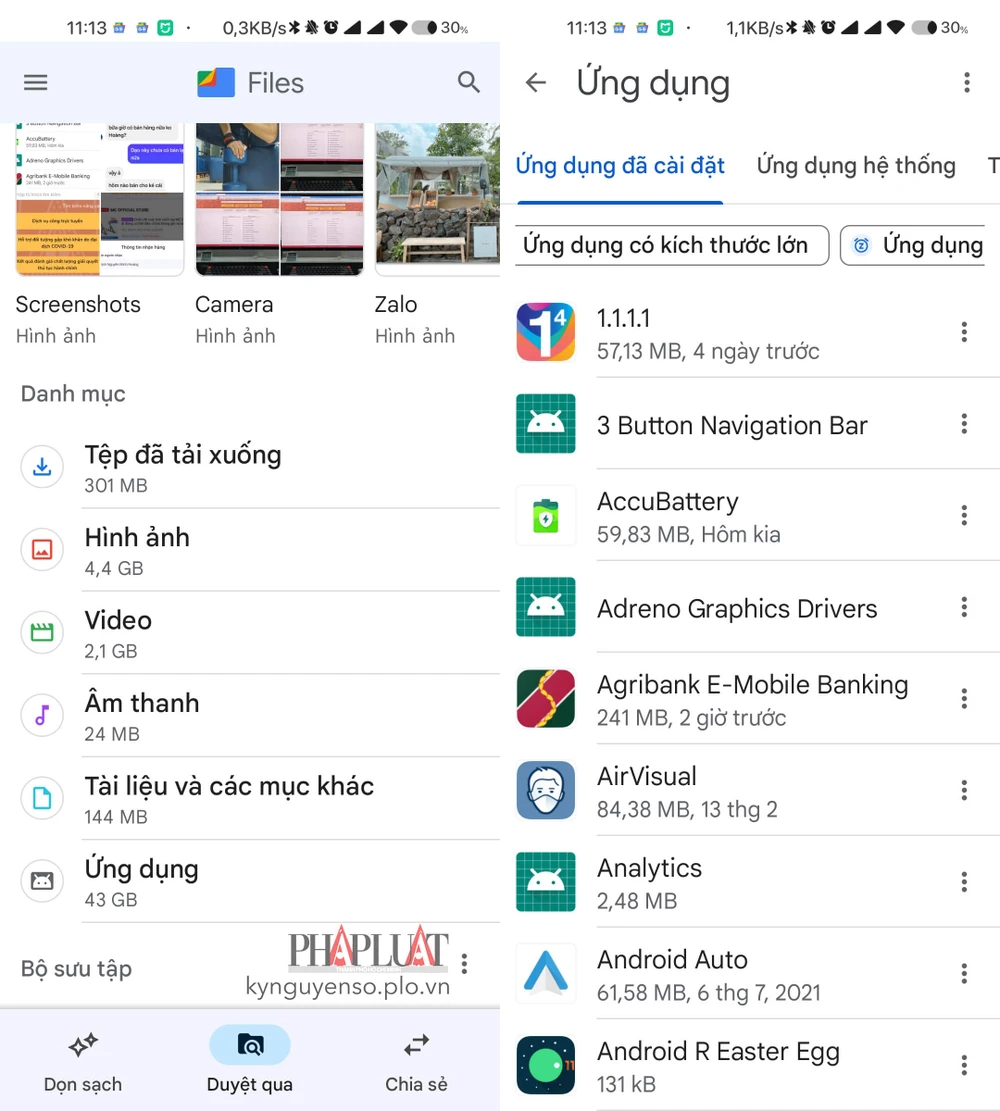Go back from the Ứng dụng screen
Image resolution: width=1000 pixels, height=1111 pixels.
point(536,83)
